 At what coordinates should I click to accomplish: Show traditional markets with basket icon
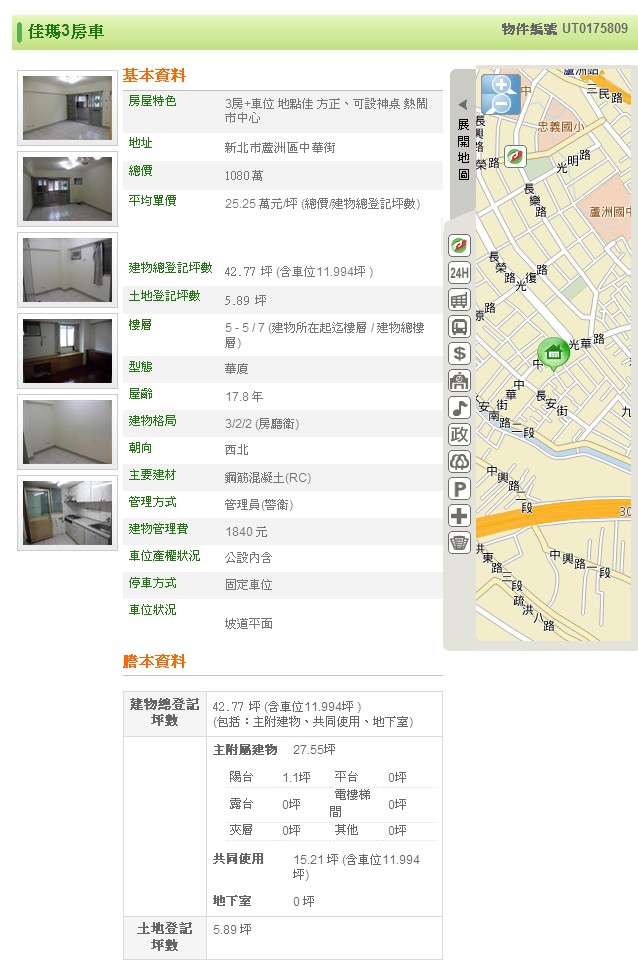tap(459, 543)
